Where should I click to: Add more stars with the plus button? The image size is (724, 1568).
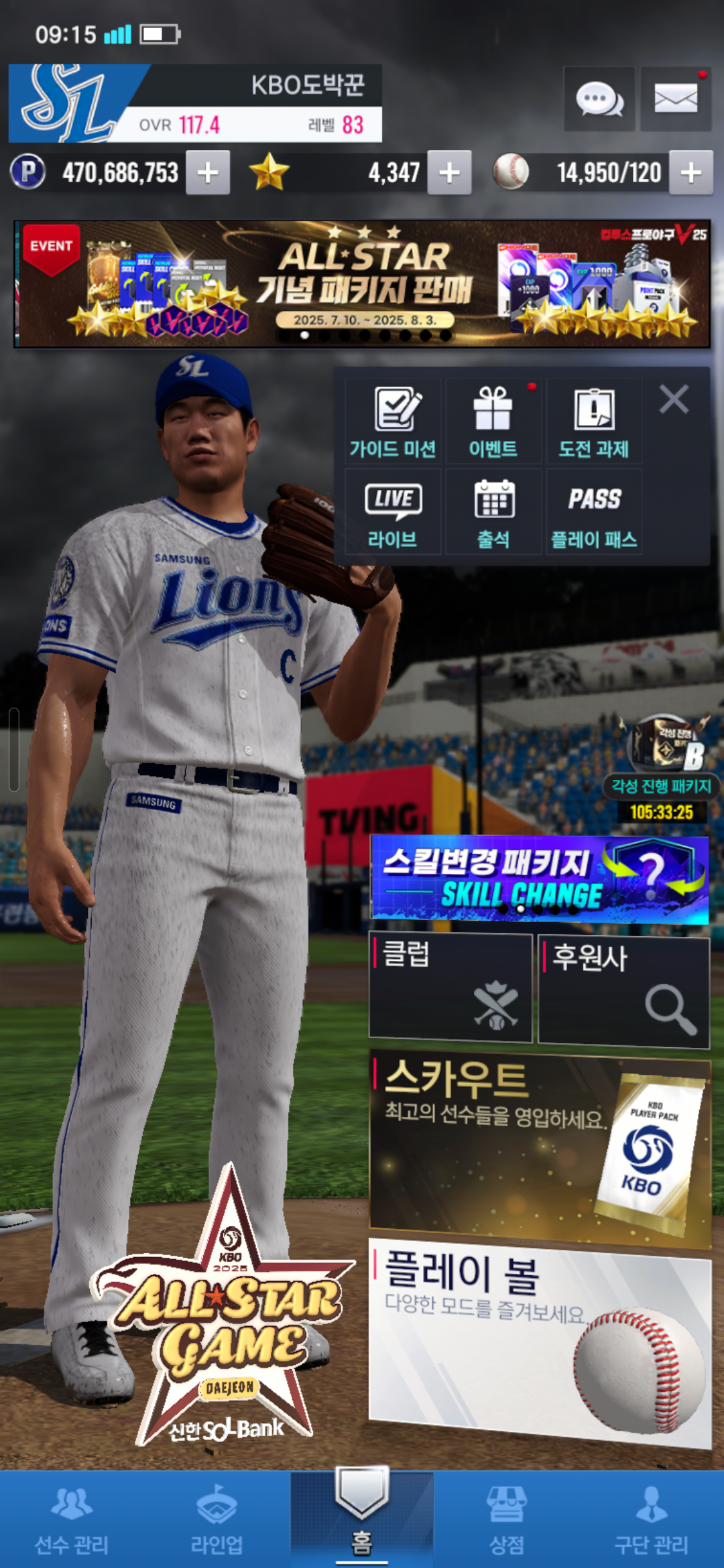pos(449,173)
